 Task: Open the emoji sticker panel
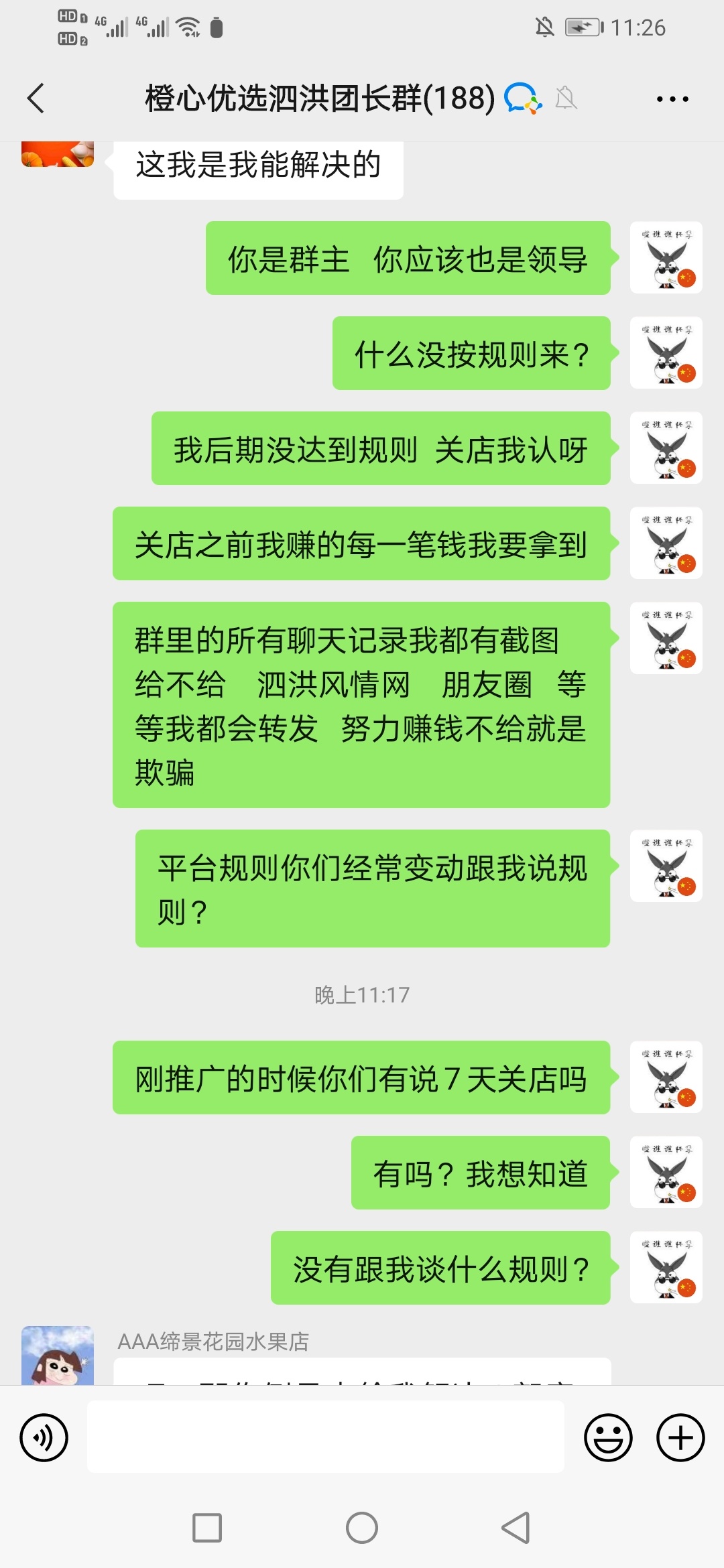(608, 1437)
